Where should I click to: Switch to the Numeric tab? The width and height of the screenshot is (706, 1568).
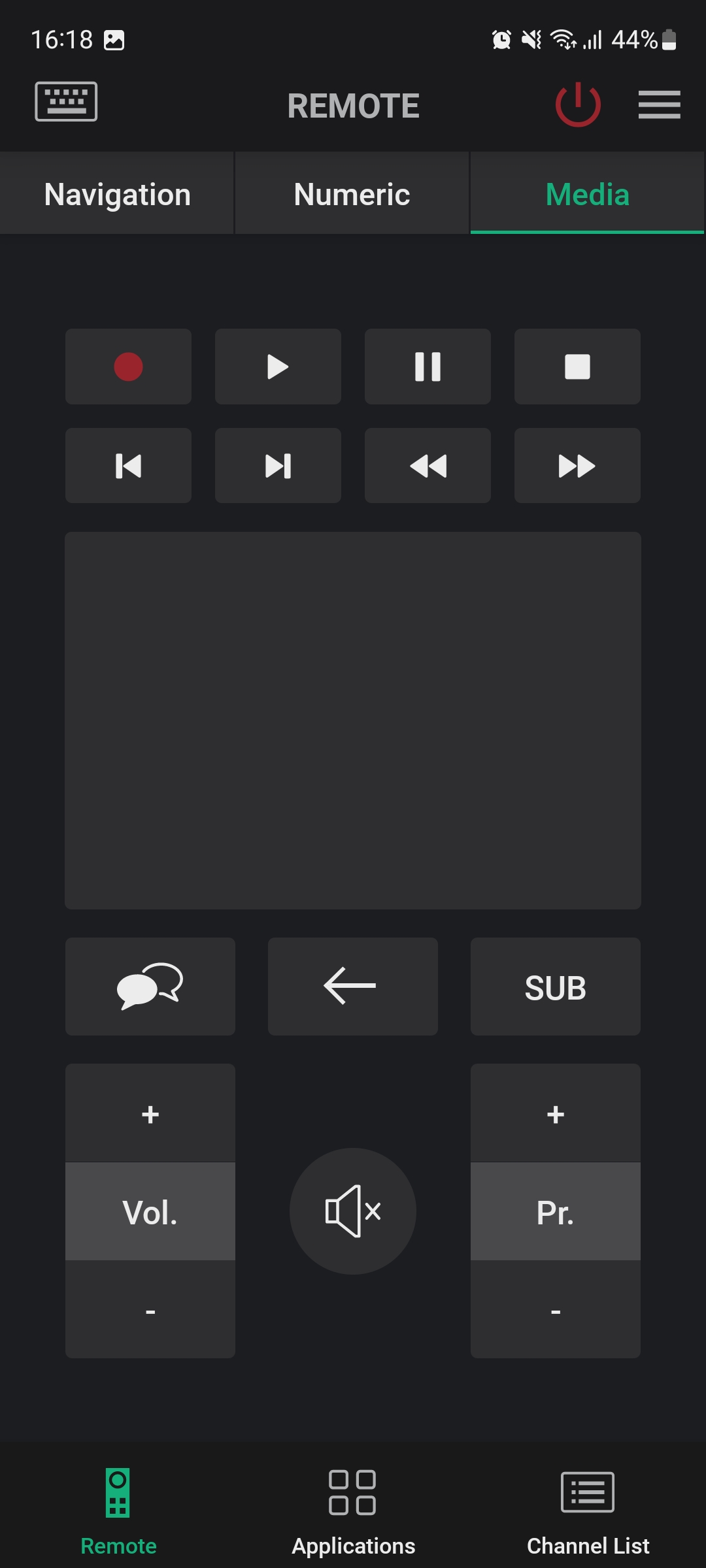[351, 193]
